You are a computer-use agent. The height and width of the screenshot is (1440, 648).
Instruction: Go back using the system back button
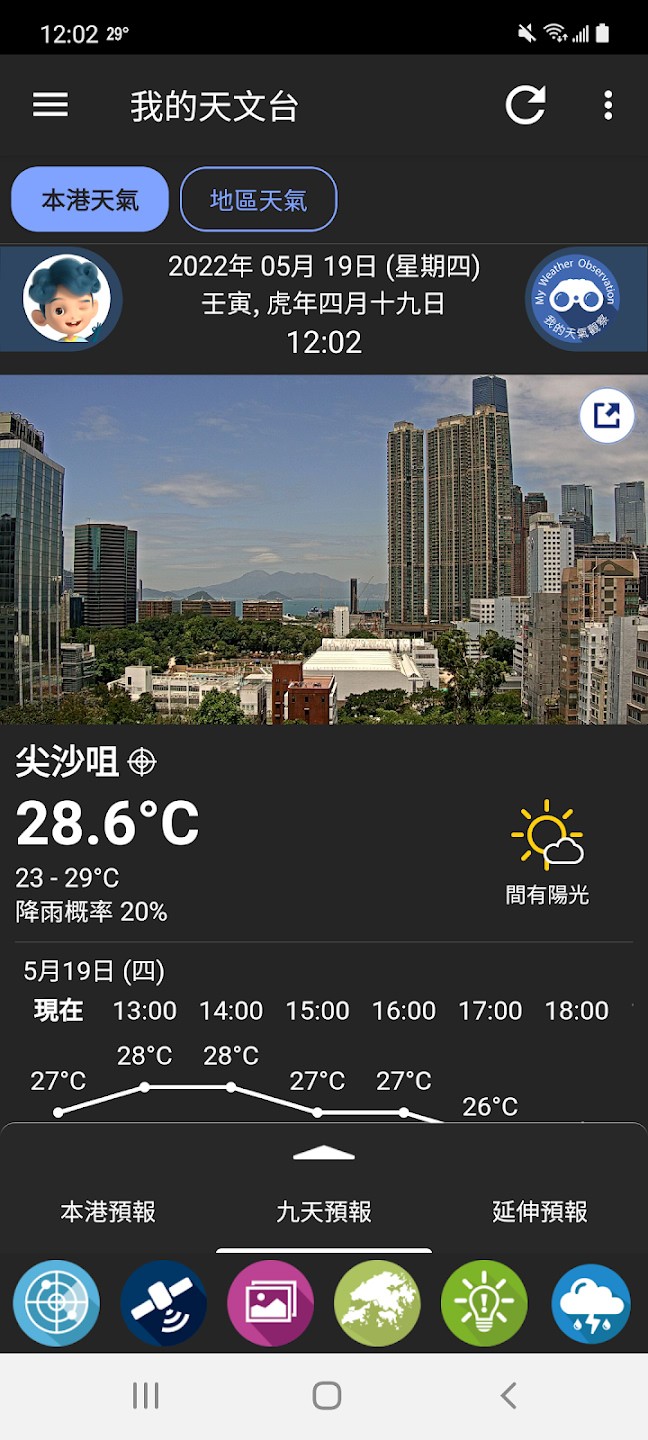(x=509, y=1396)
